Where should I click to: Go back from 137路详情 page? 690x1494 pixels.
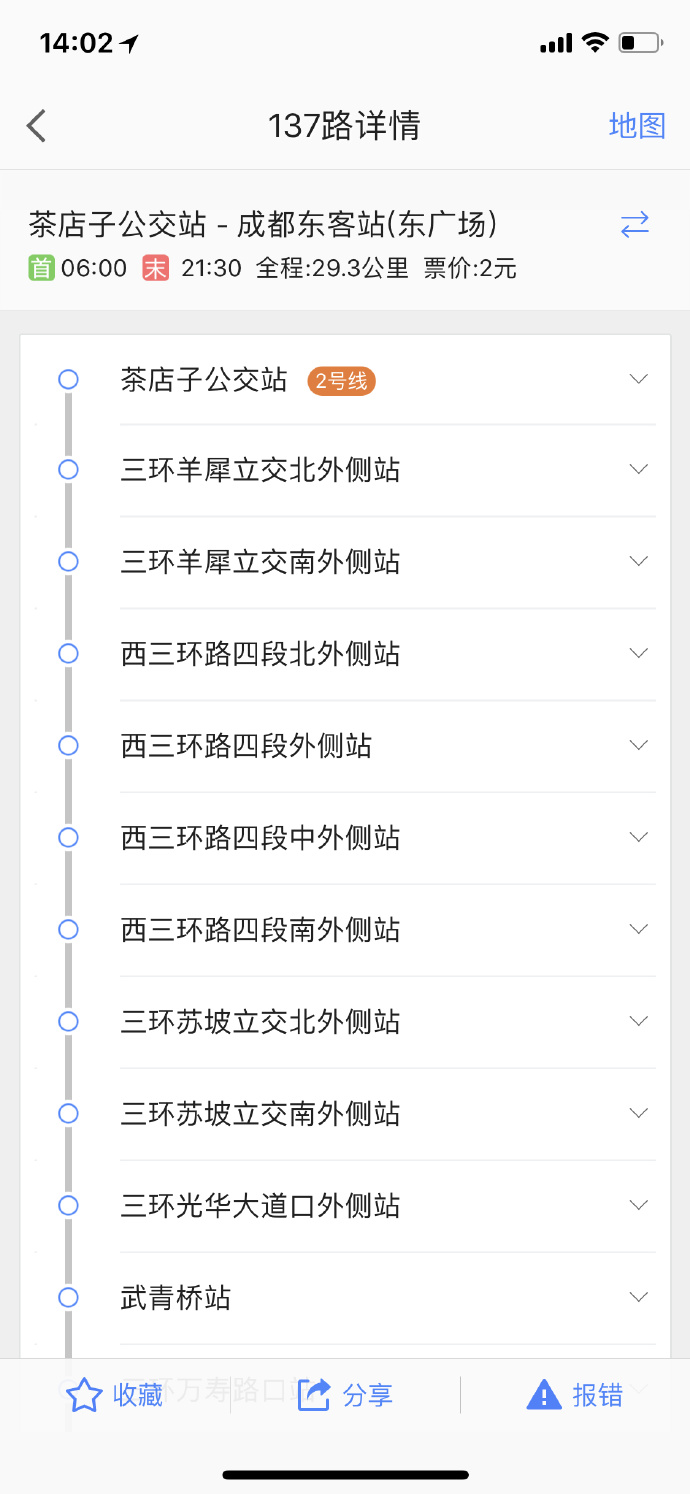[37, 126]
